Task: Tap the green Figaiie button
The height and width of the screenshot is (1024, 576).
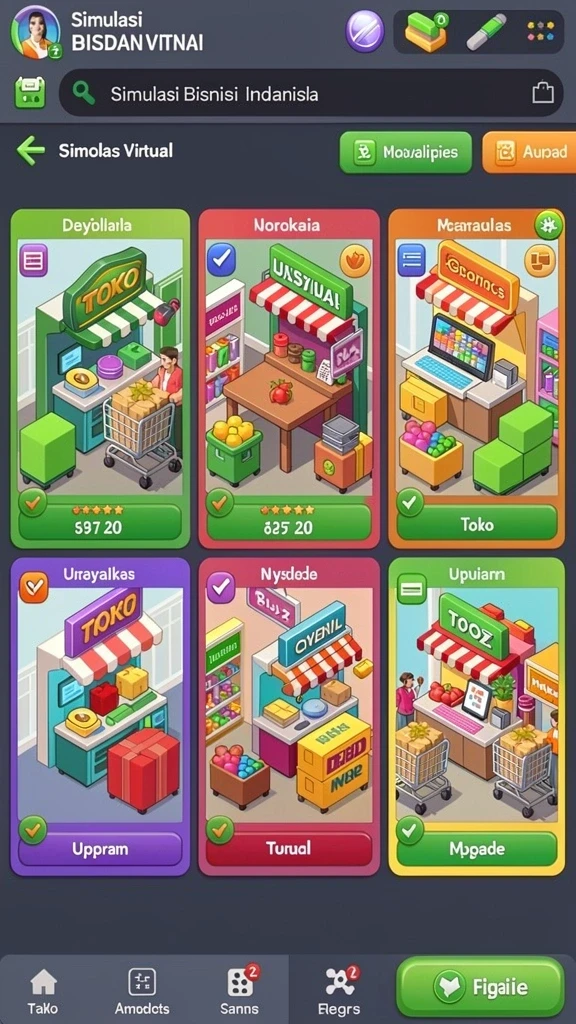Action: point(480,987)
